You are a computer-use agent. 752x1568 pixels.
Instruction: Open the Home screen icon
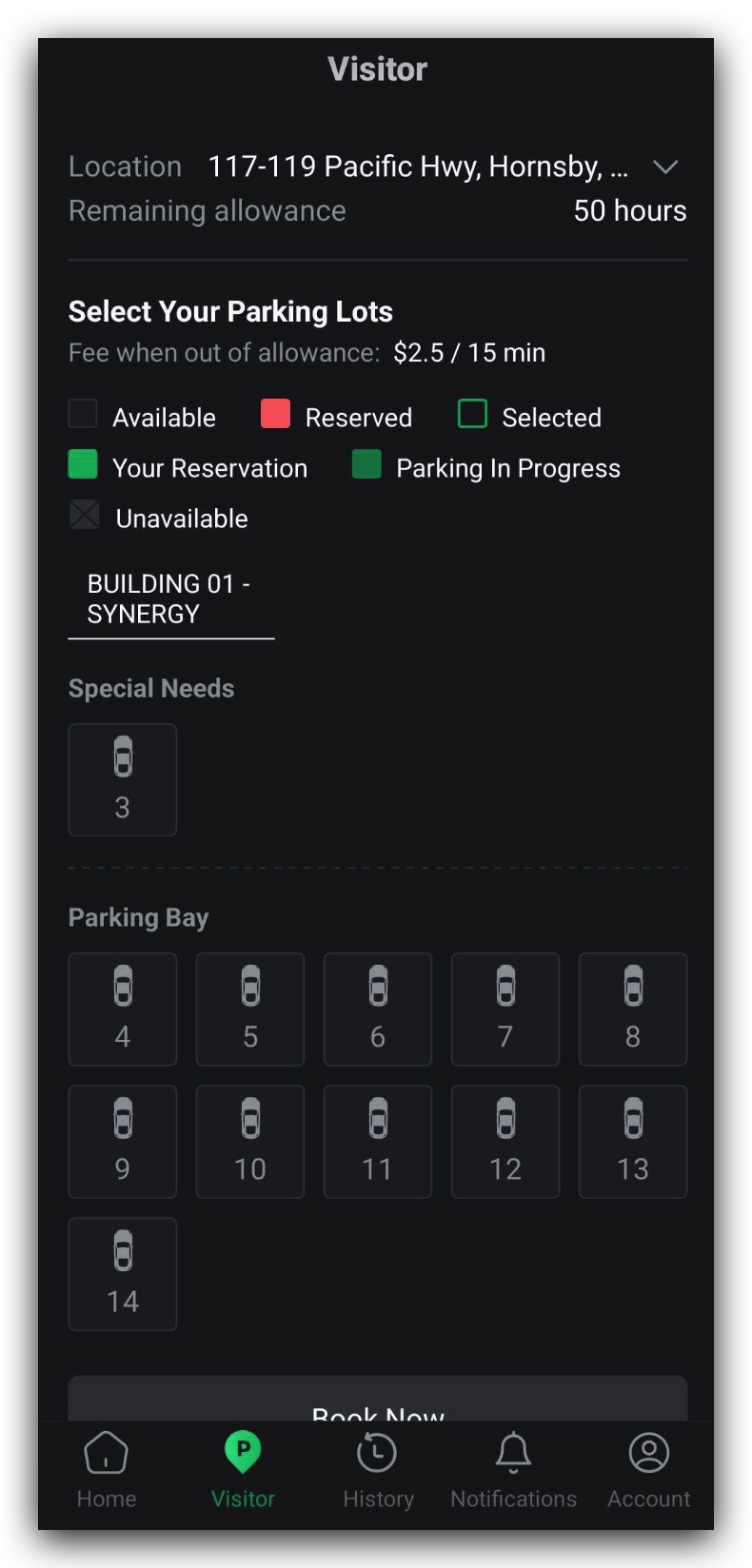(106, 1453)
